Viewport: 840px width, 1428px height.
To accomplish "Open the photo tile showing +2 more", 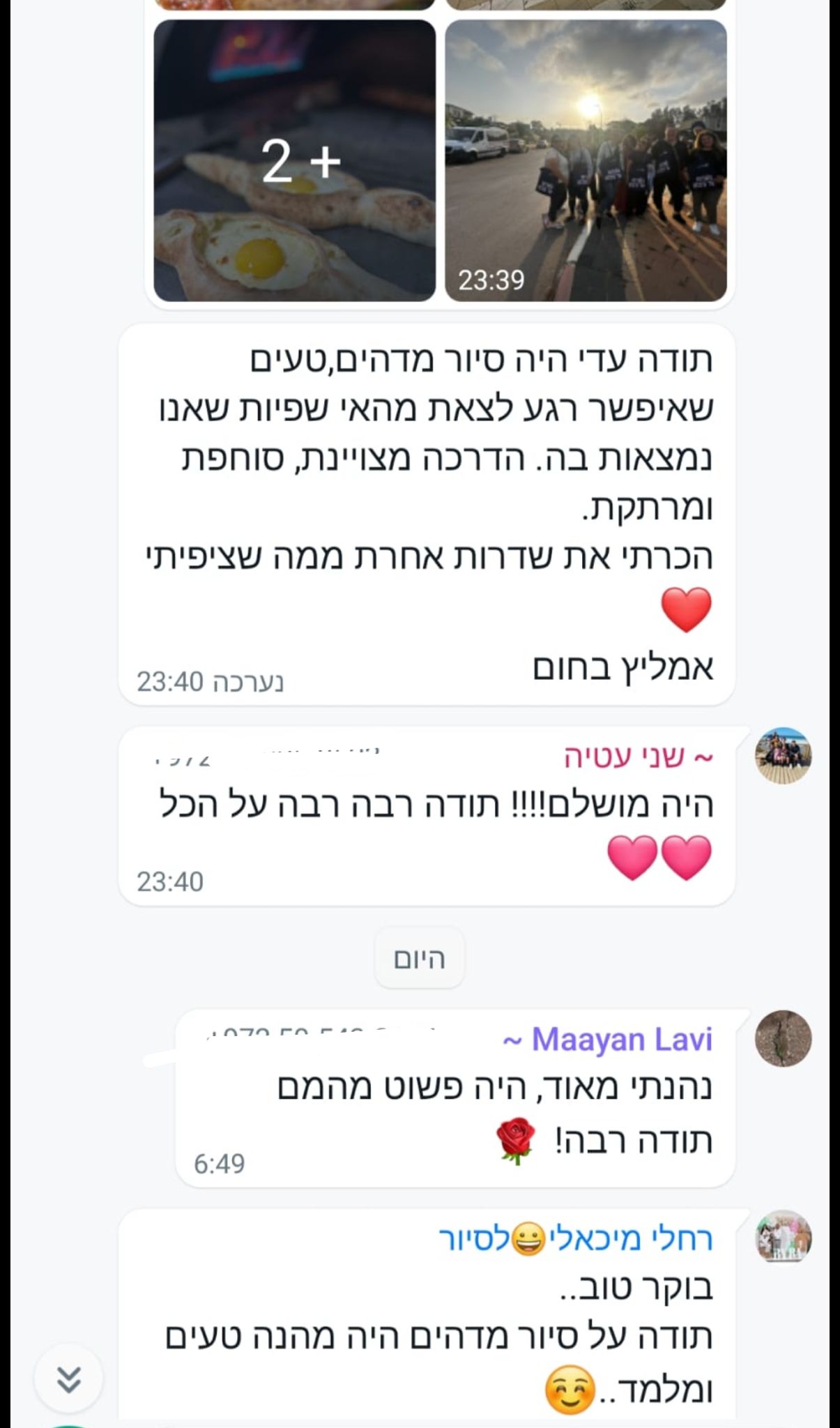I will [x=294, y=161].
